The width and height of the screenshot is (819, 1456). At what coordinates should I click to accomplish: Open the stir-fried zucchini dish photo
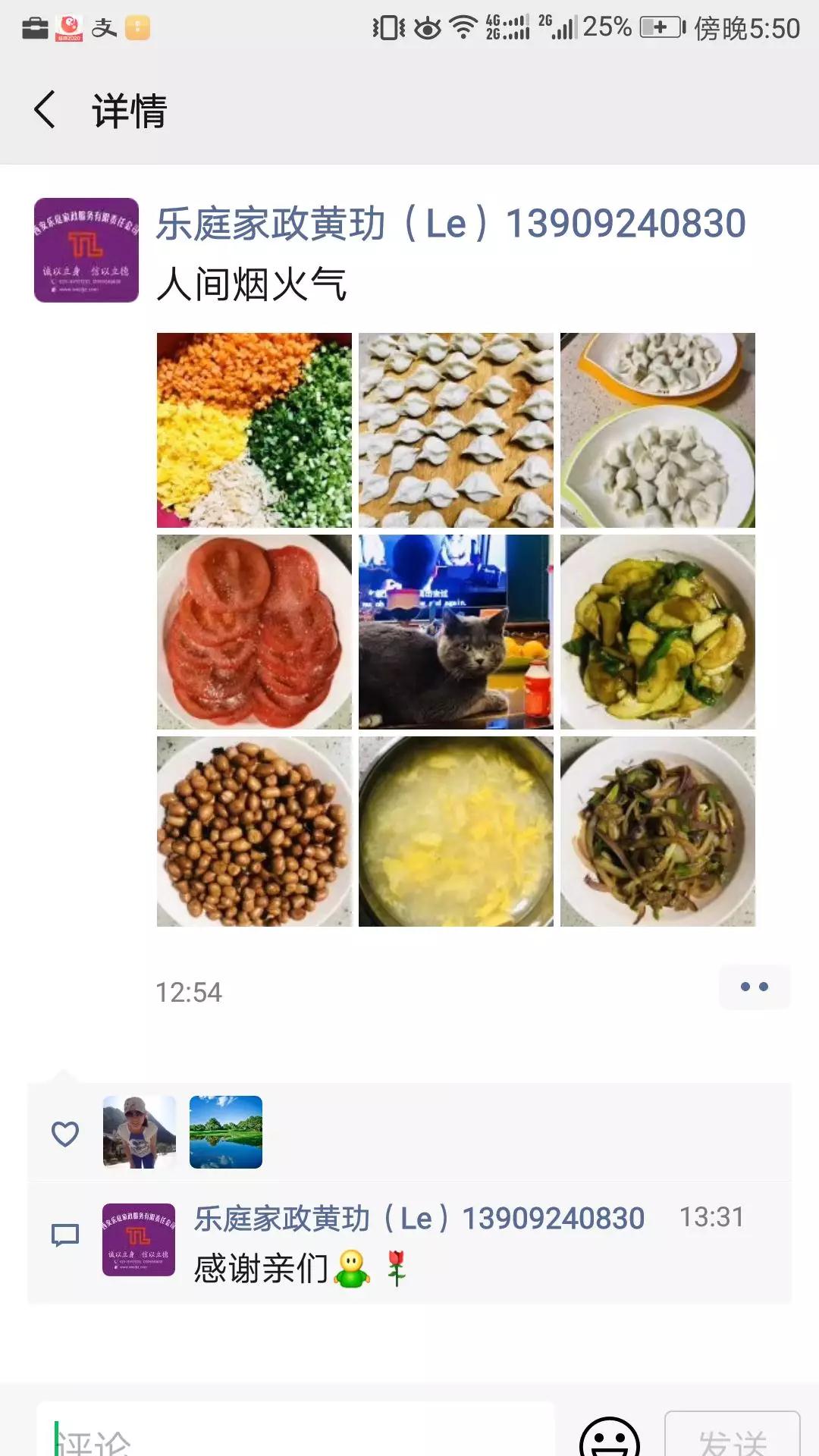tap(657, 632)
